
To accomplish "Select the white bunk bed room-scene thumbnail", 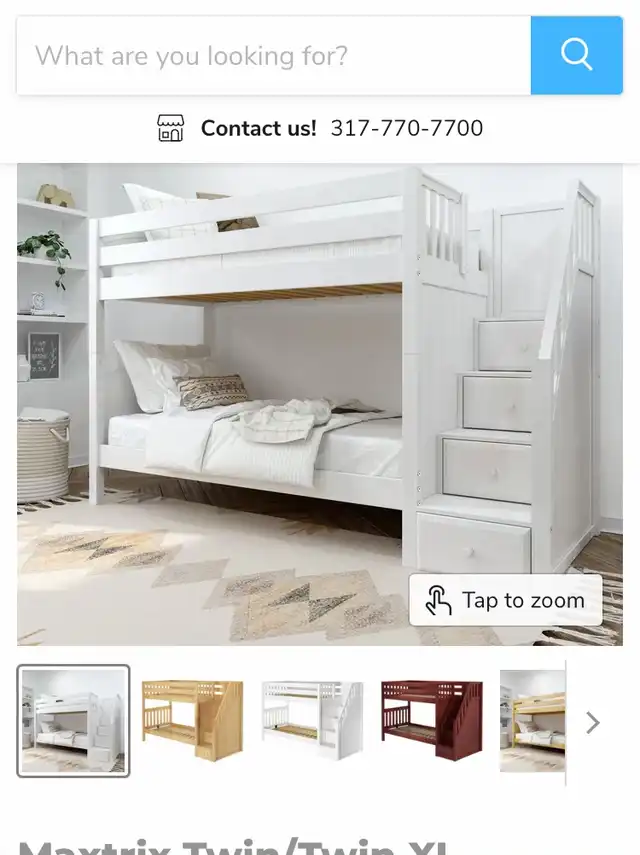I will pos(73,721).
